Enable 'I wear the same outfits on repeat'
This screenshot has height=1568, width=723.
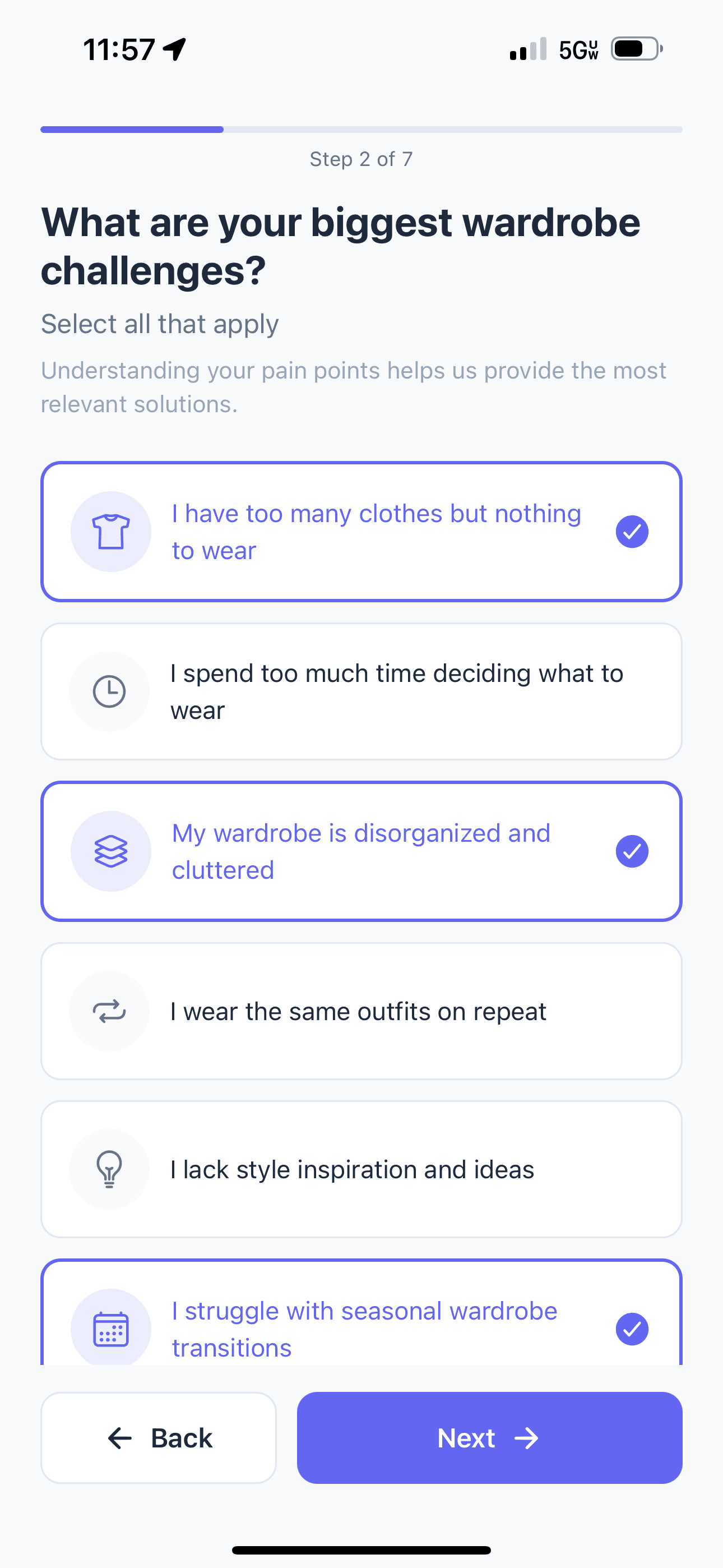click(x=361, y=1011)
